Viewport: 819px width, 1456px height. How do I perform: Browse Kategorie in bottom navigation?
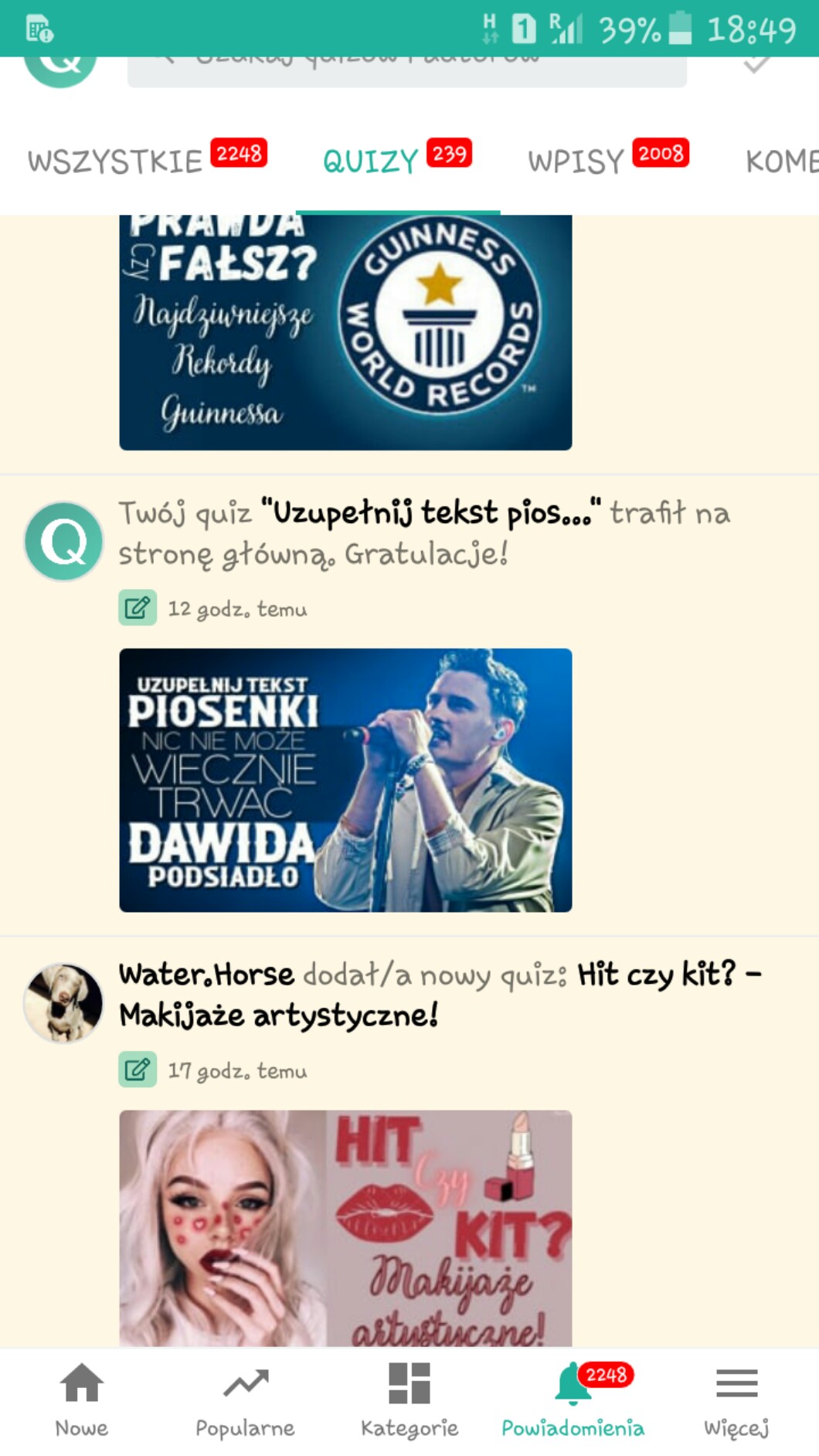(409, 1400)
